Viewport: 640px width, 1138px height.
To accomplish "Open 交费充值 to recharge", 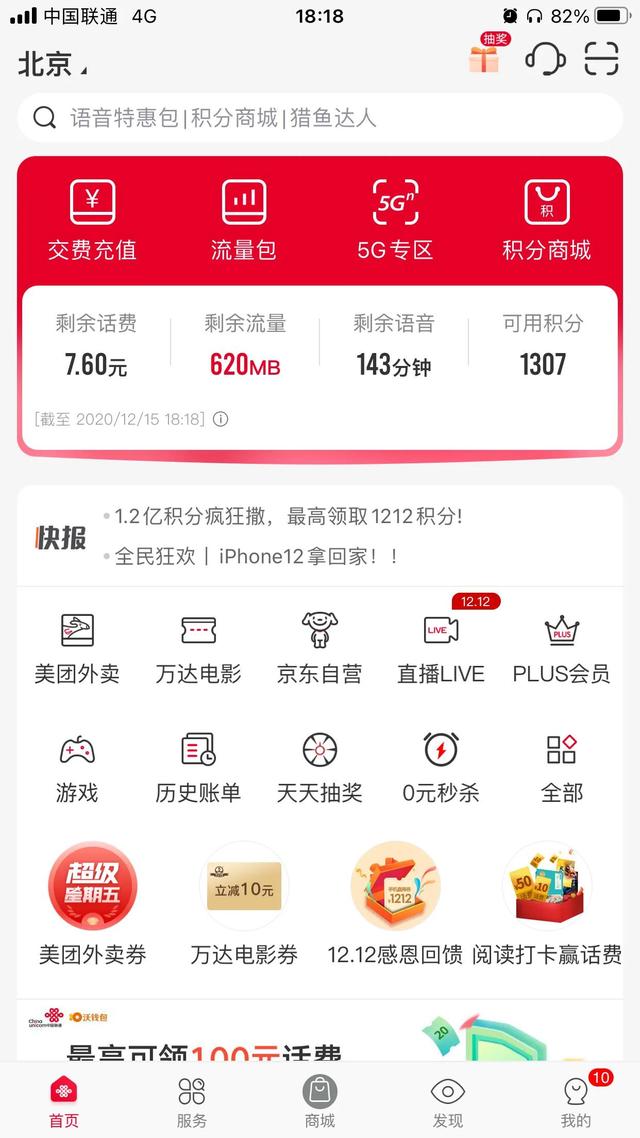I will [92, 220].
